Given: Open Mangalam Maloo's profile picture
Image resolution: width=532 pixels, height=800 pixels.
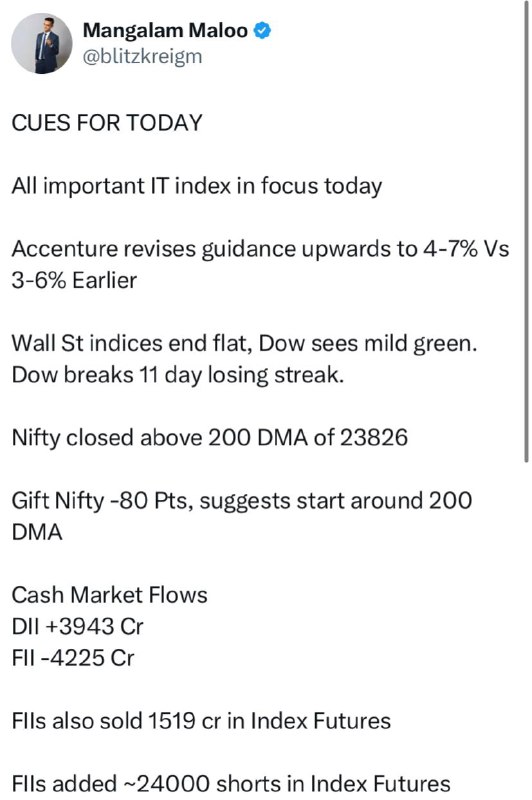Looking at the screenshot, I should click(x=42, y=43).
